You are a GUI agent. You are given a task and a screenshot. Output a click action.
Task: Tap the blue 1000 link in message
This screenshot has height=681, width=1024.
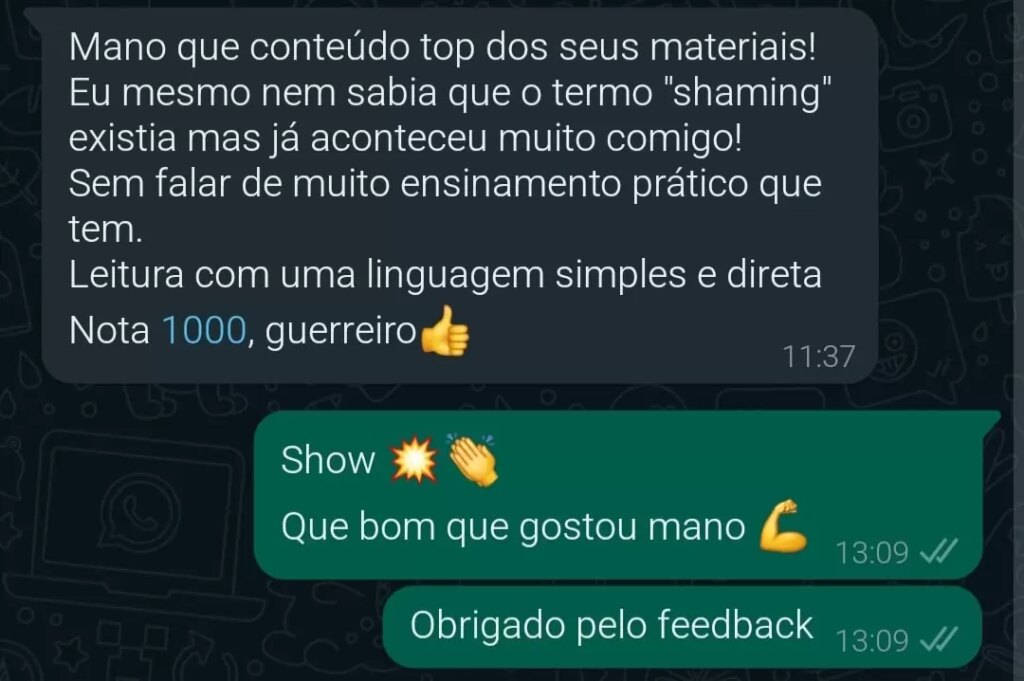point(203,332)
